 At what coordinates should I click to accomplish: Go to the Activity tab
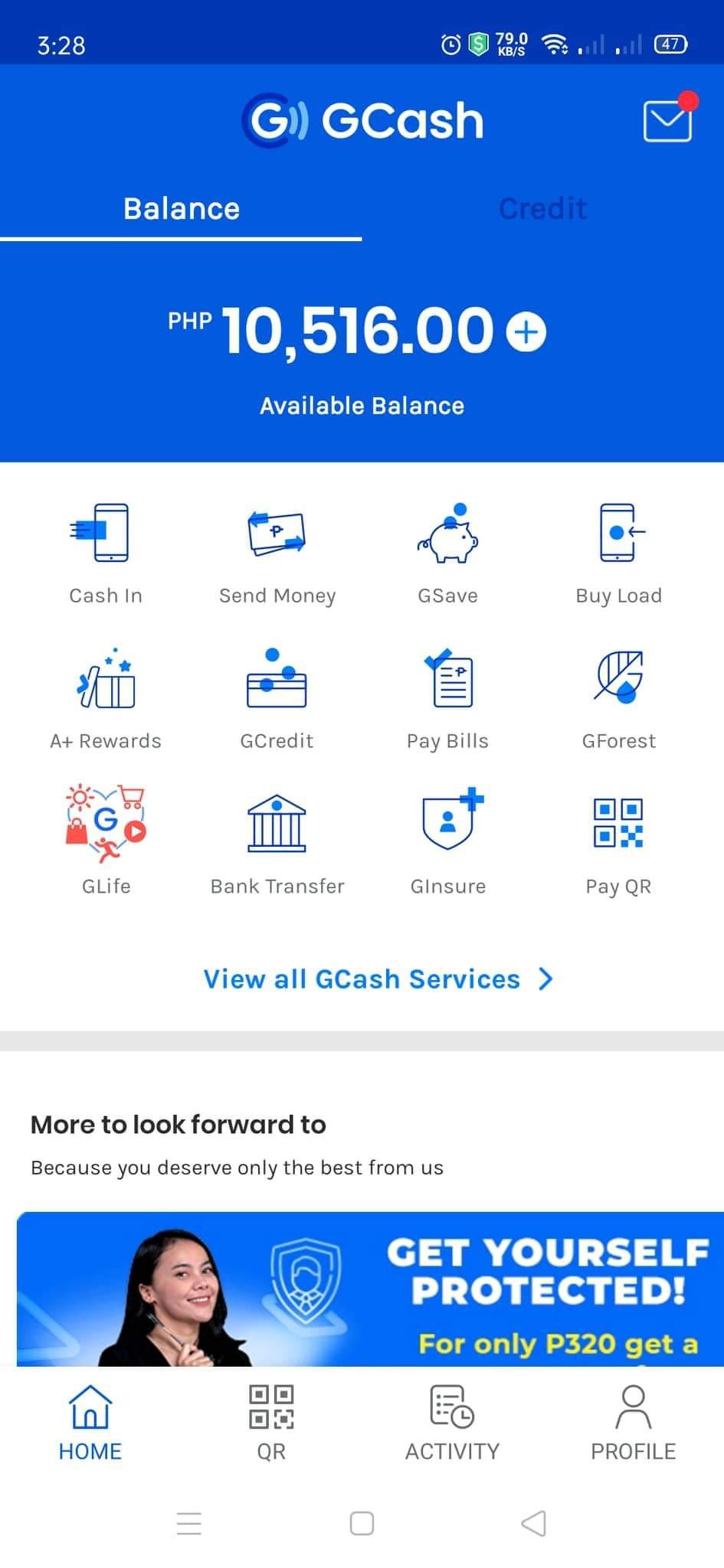click(452, 1423)
